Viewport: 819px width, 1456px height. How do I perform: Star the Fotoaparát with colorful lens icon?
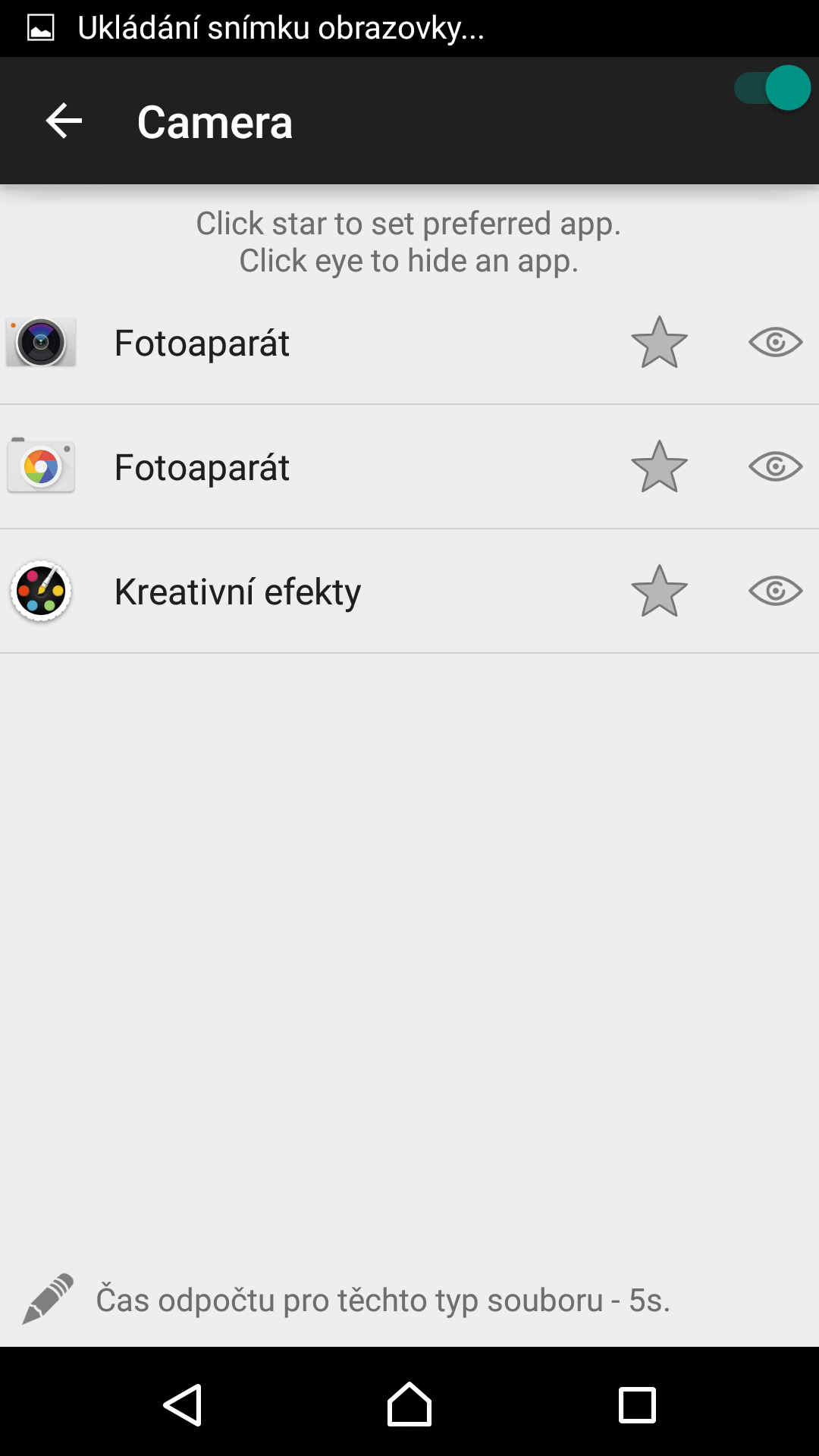[659, 467]
